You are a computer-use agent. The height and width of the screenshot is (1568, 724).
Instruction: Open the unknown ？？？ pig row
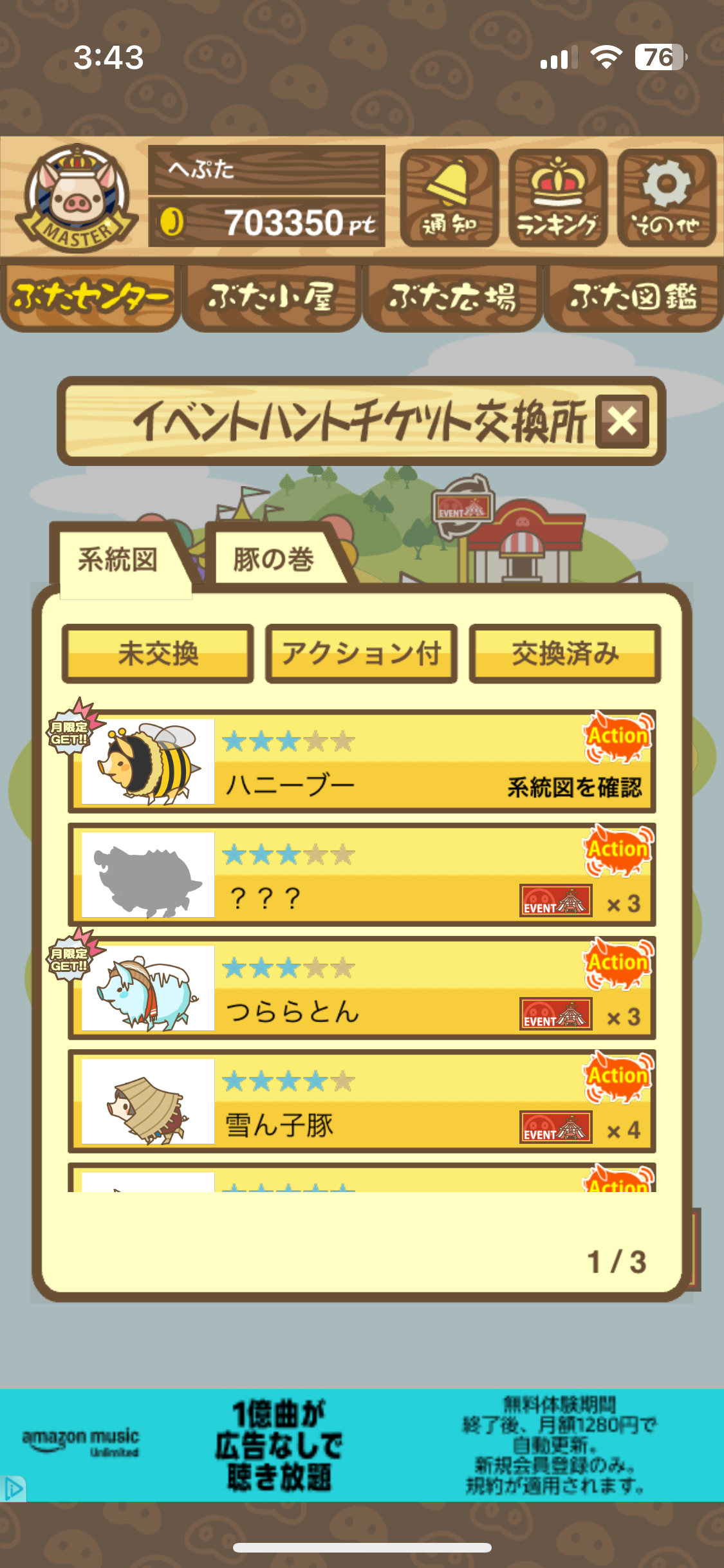pos(362,875)
